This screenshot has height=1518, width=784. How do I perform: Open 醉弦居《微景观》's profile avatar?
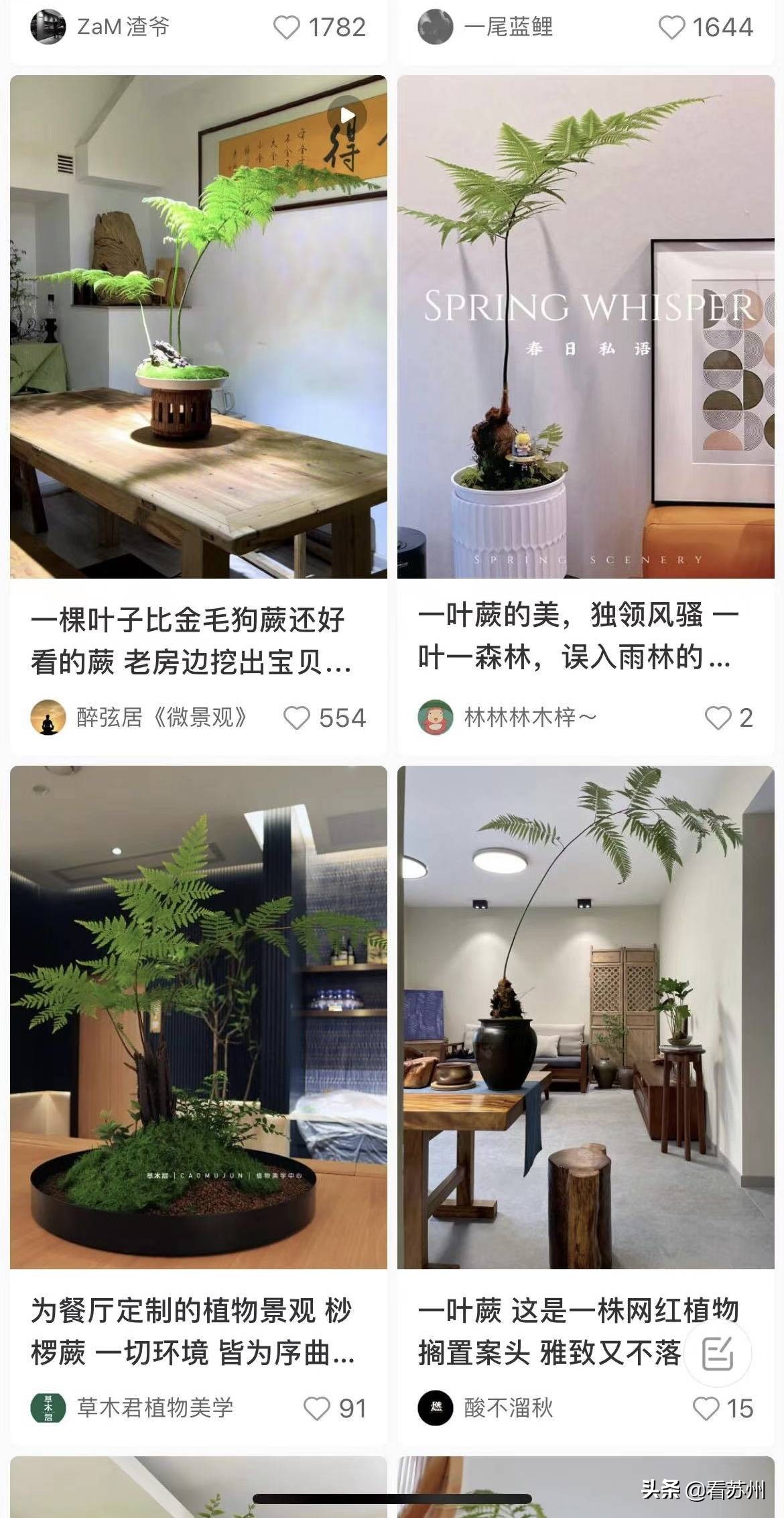click(48, 716)
